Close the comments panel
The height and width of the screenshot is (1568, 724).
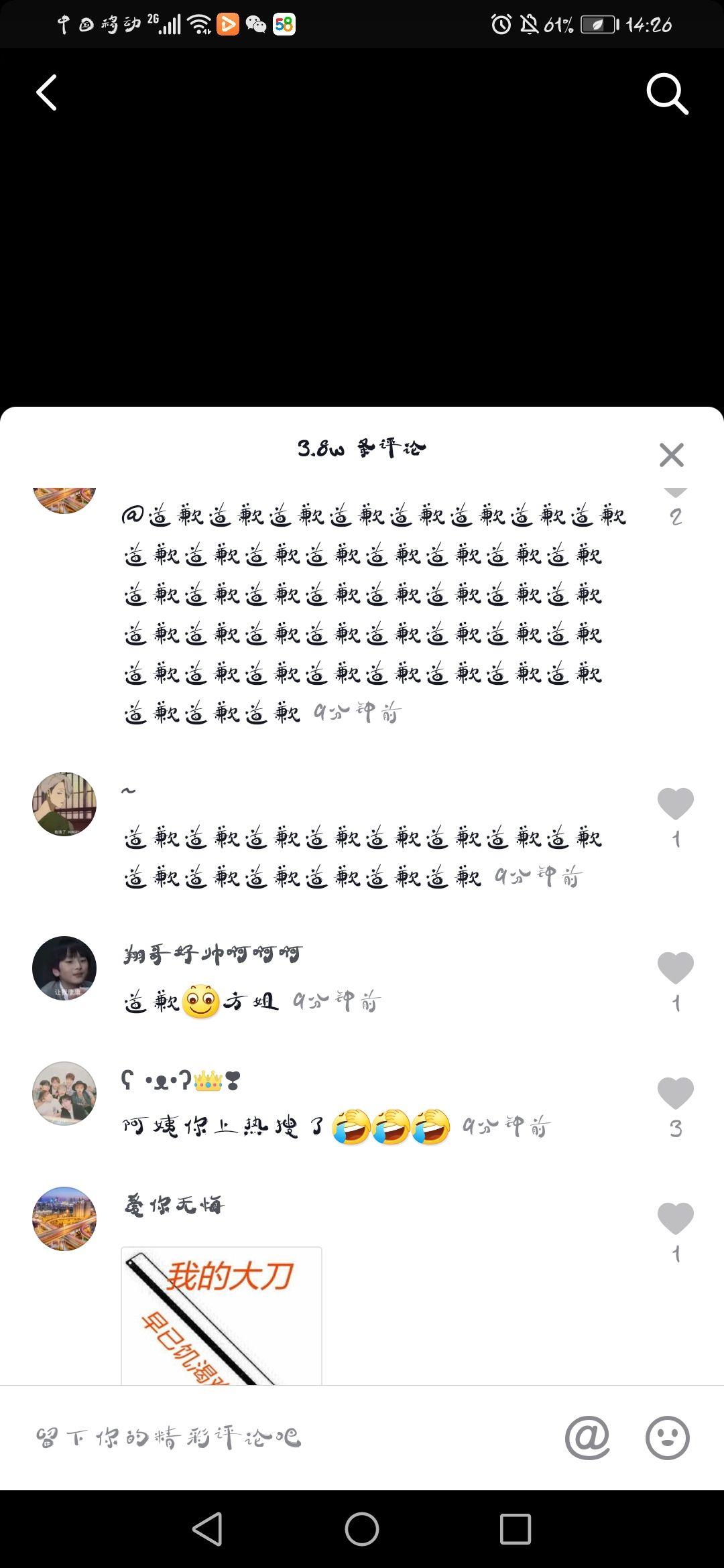pos(671,455)
